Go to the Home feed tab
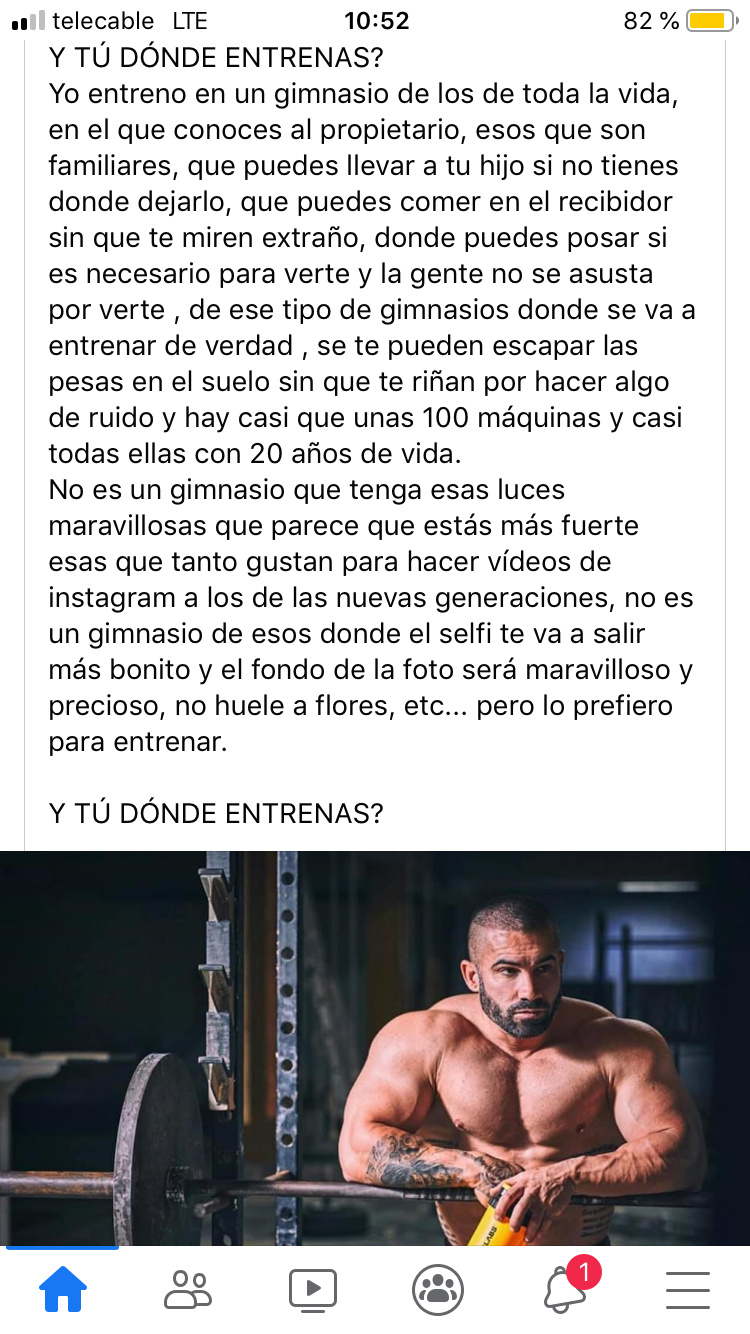The width and height of the screenshot is (750, 1334). 62,1289
